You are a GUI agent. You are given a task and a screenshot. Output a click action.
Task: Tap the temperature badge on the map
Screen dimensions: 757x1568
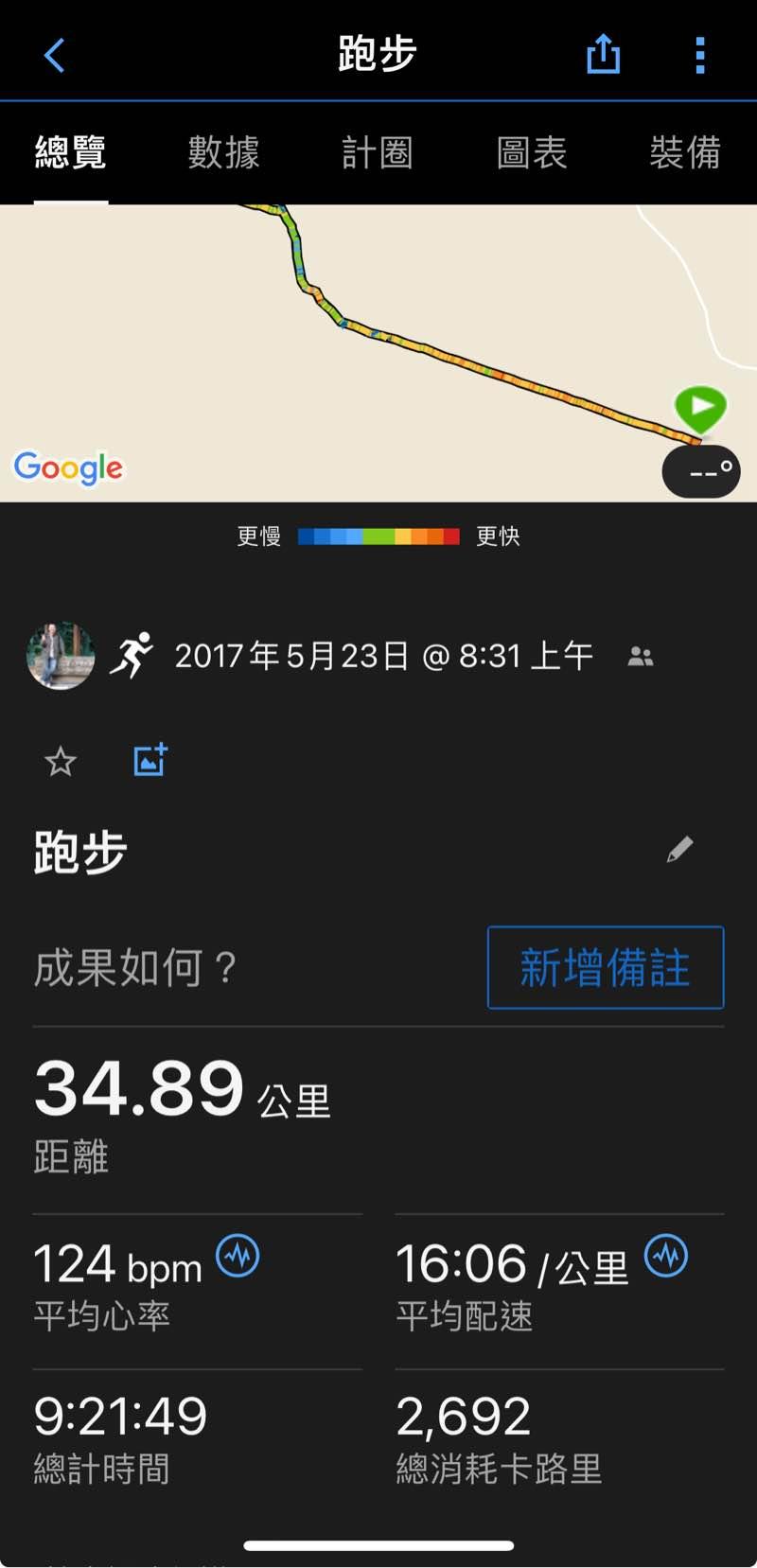[x=701, y=470]
